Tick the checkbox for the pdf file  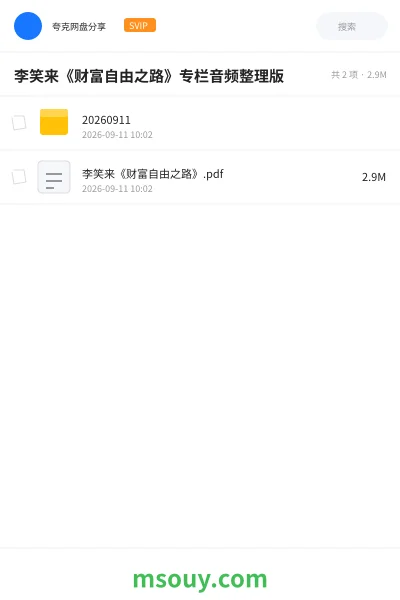pos(19,177)
